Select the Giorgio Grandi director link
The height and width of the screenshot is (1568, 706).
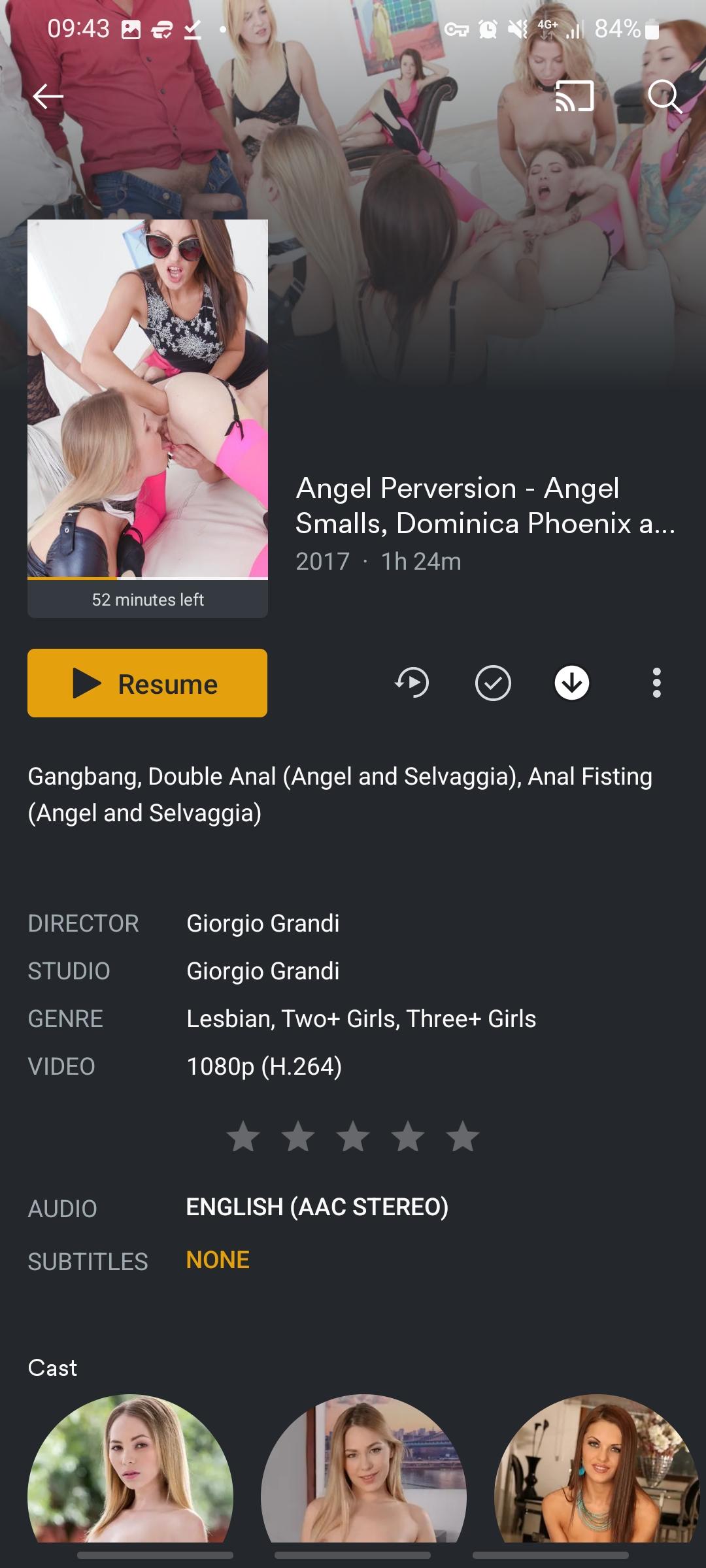click(x=263, y=923)
